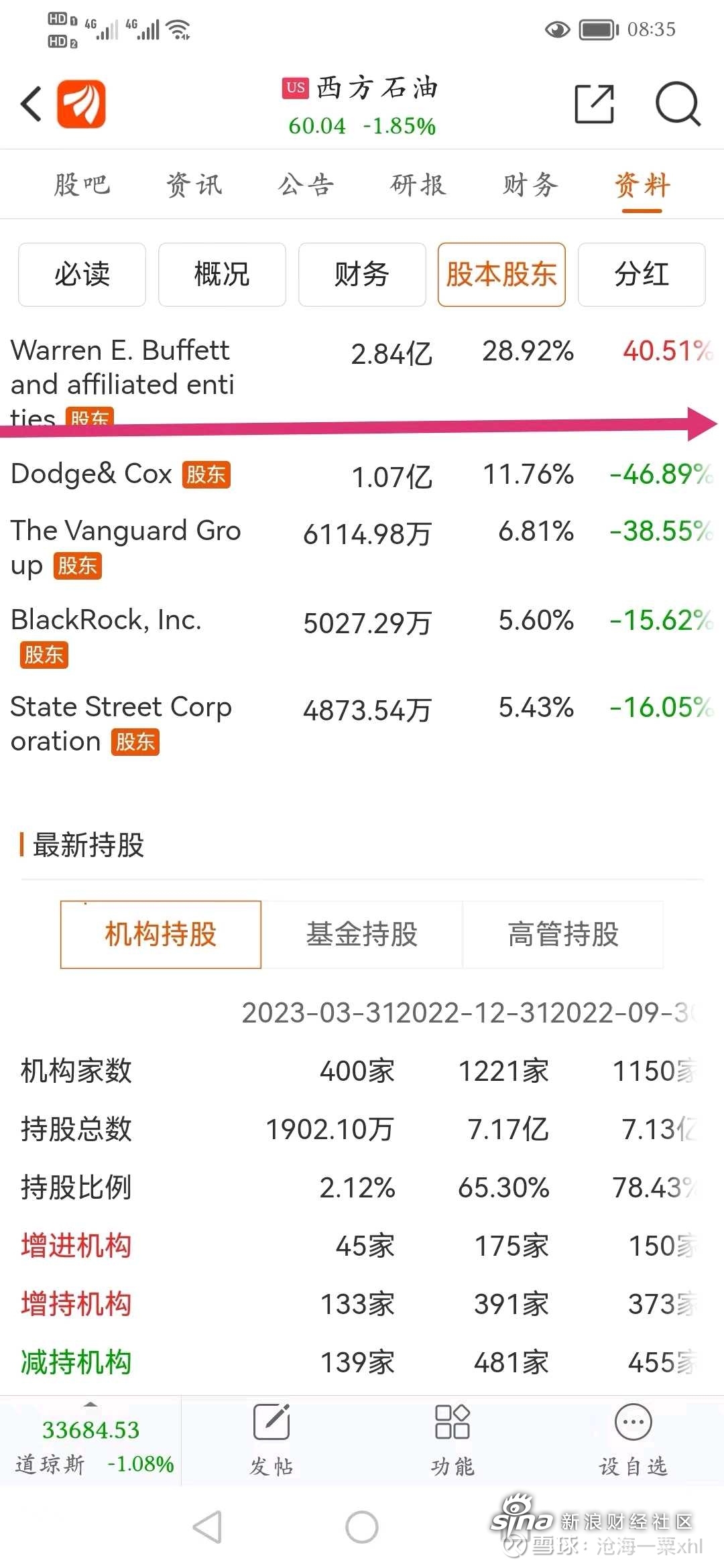
Task: Switch to the 资讯 tab
Action: pos(194,184)
